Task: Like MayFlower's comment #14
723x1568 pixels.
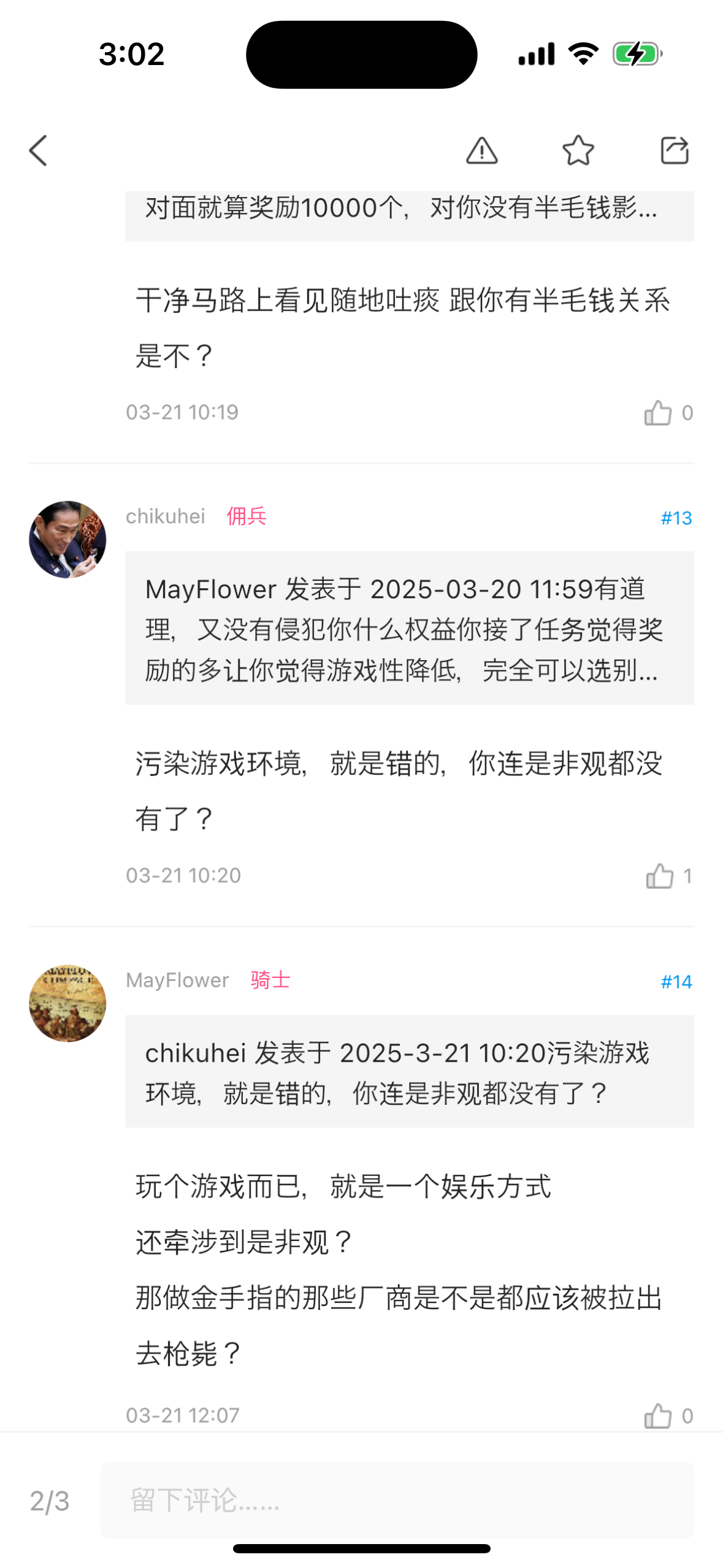Action: [x=658, y=1415]
